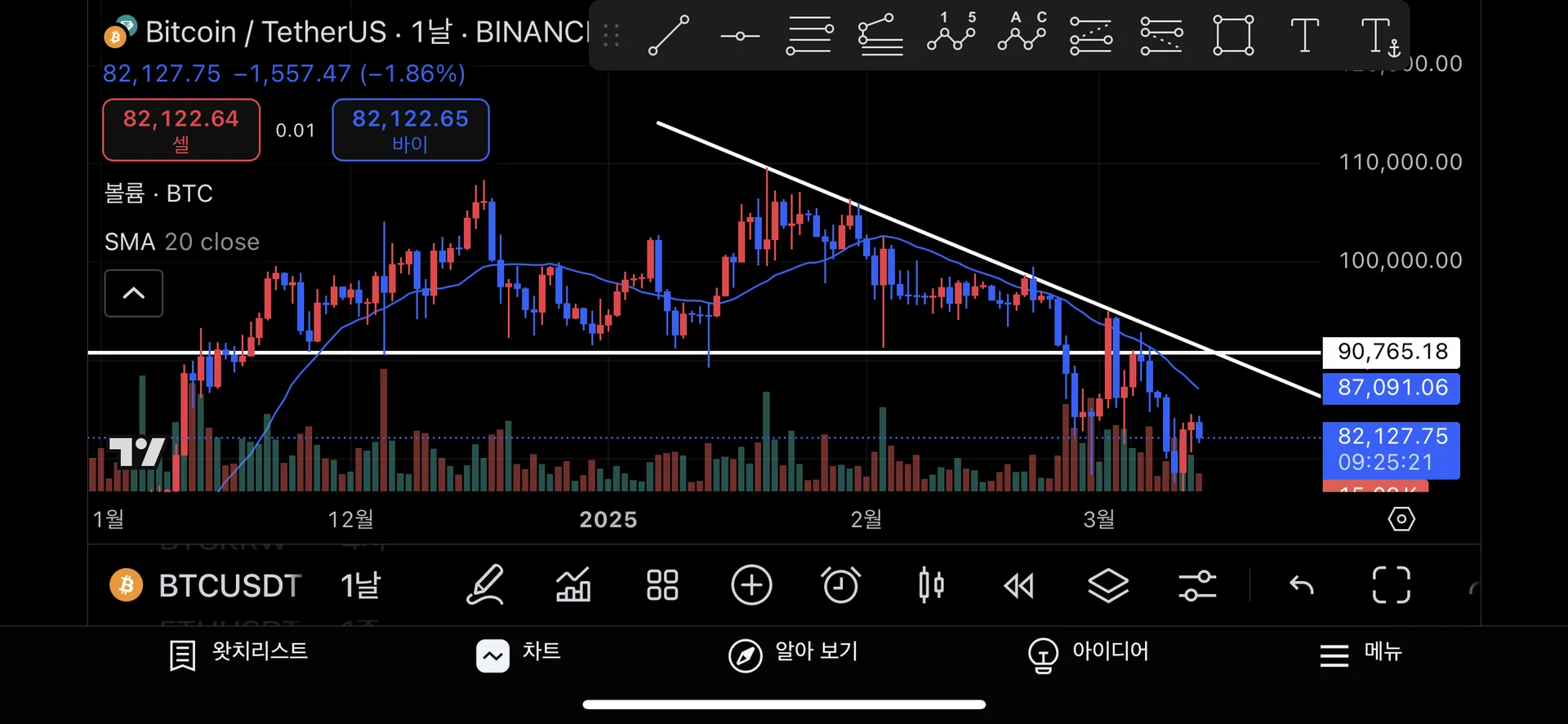Switch to the 아이디어 tab
This screenshot has height=724, width=1568.
1088,653
